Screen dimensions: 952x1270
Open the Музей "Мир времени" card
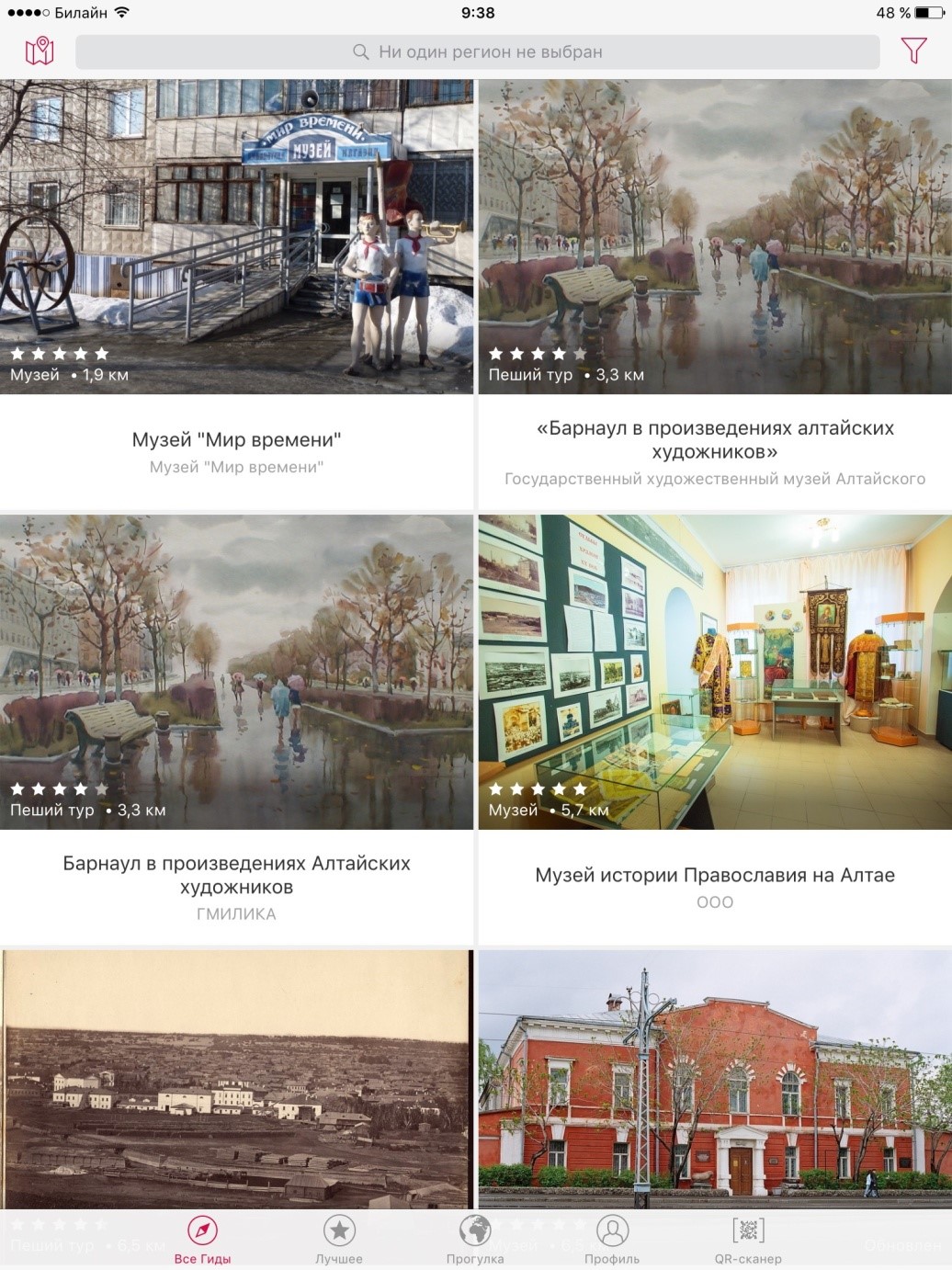pos(236,294)
